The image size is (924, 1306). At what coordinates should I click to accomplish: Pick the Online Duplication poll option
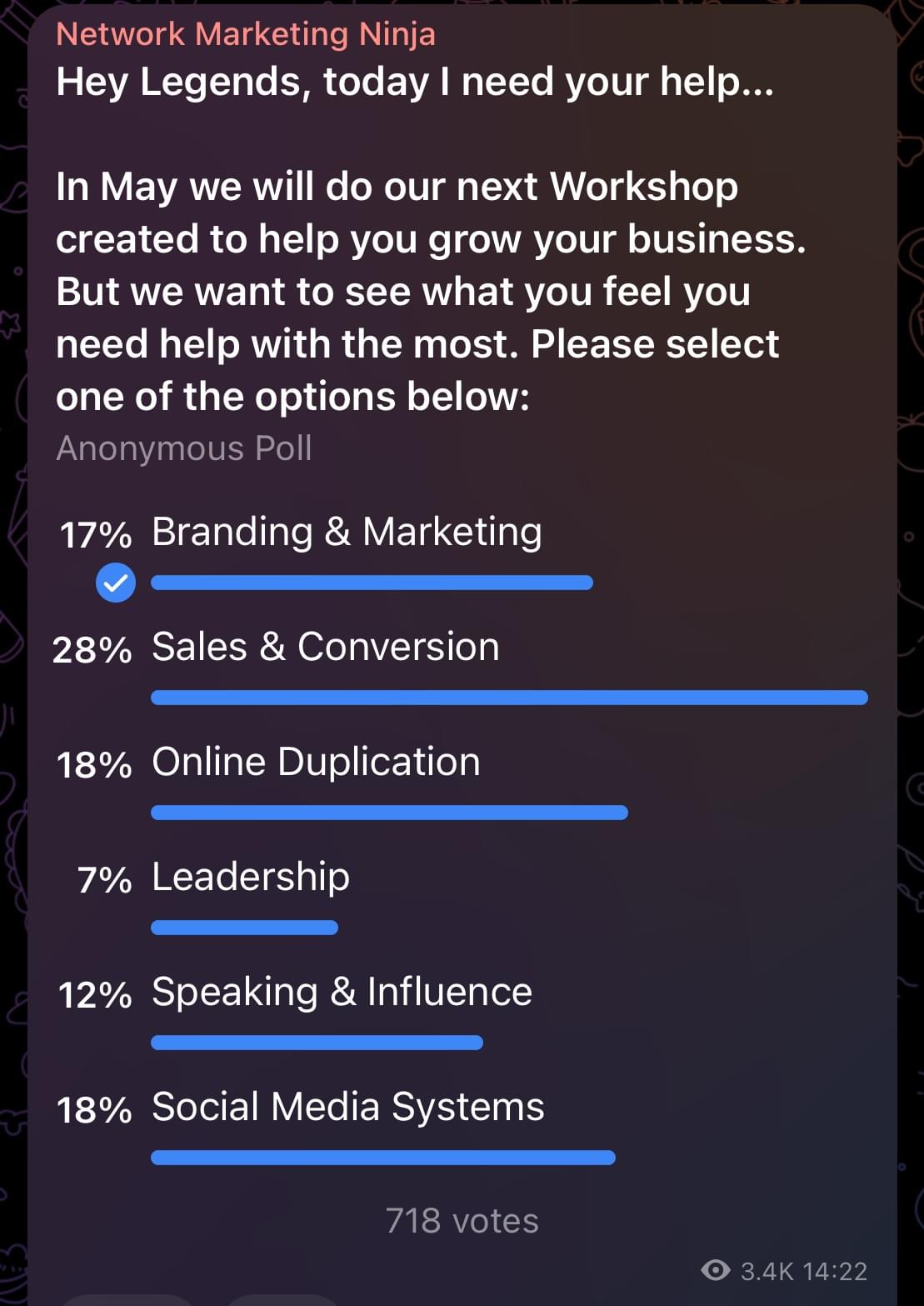pos(316,762)
